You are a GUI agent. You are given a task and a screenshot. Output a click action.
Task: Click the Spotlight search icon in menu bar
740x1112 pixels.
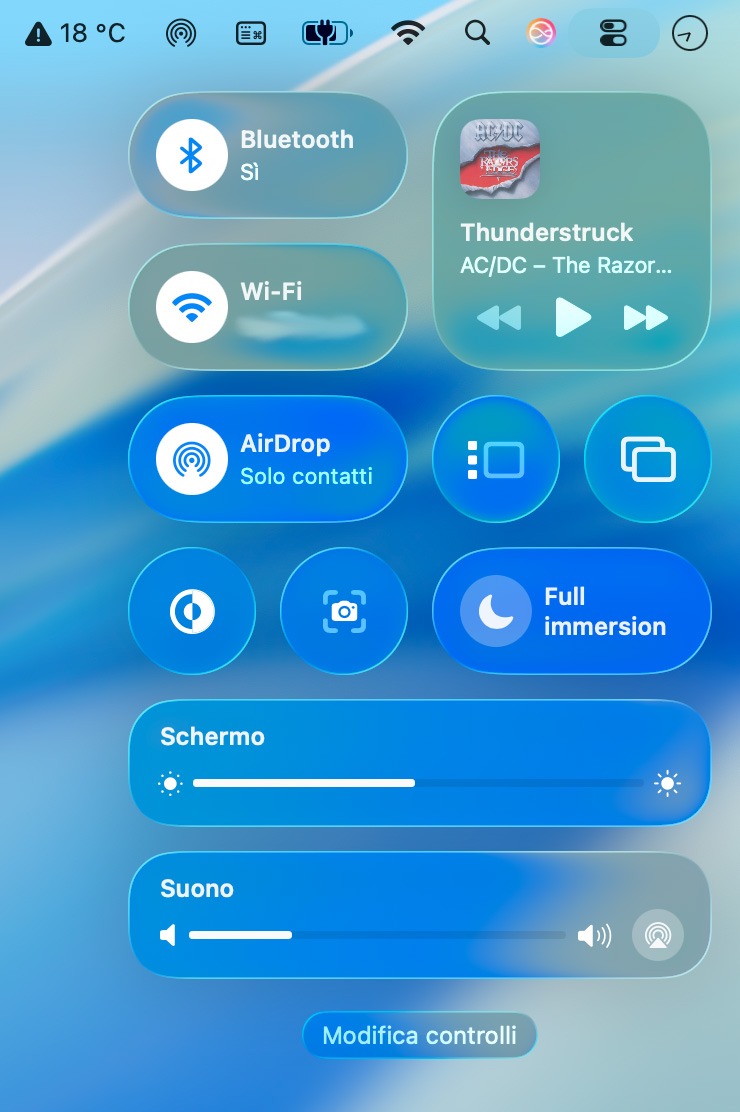(x=477, y=32)
